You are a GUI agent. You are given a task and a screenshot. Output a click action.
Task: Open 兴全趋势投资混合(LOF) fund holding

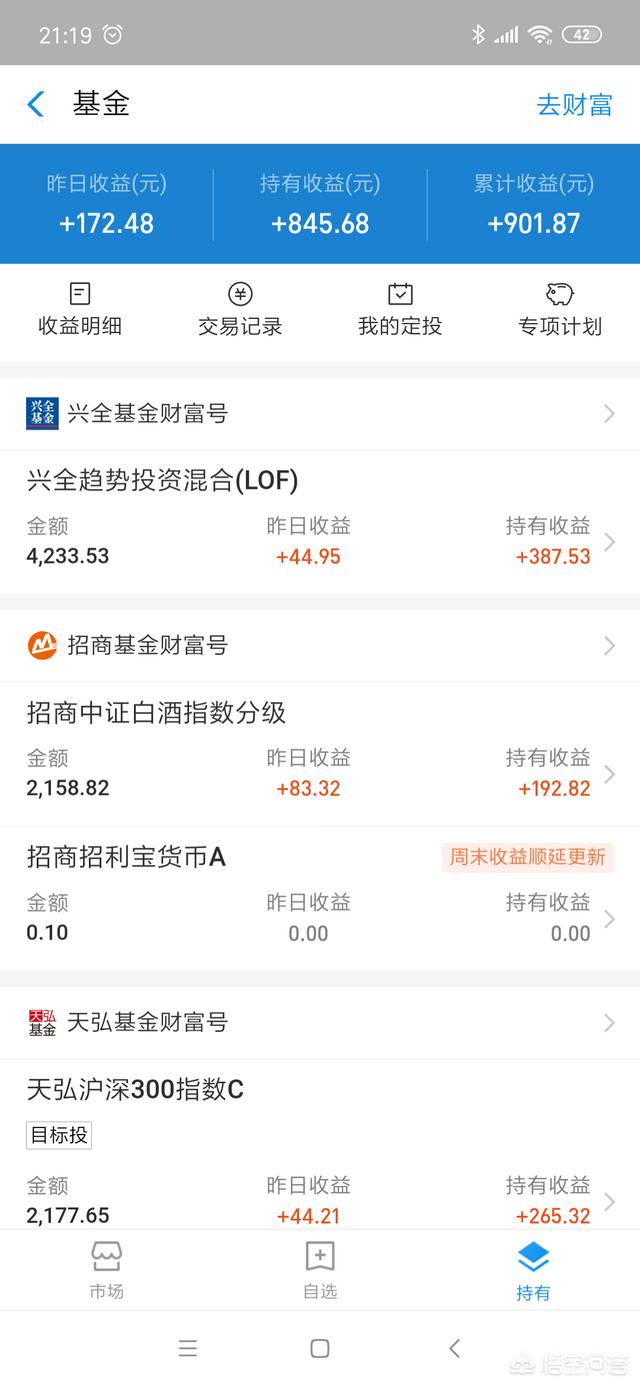pos(320,521)
